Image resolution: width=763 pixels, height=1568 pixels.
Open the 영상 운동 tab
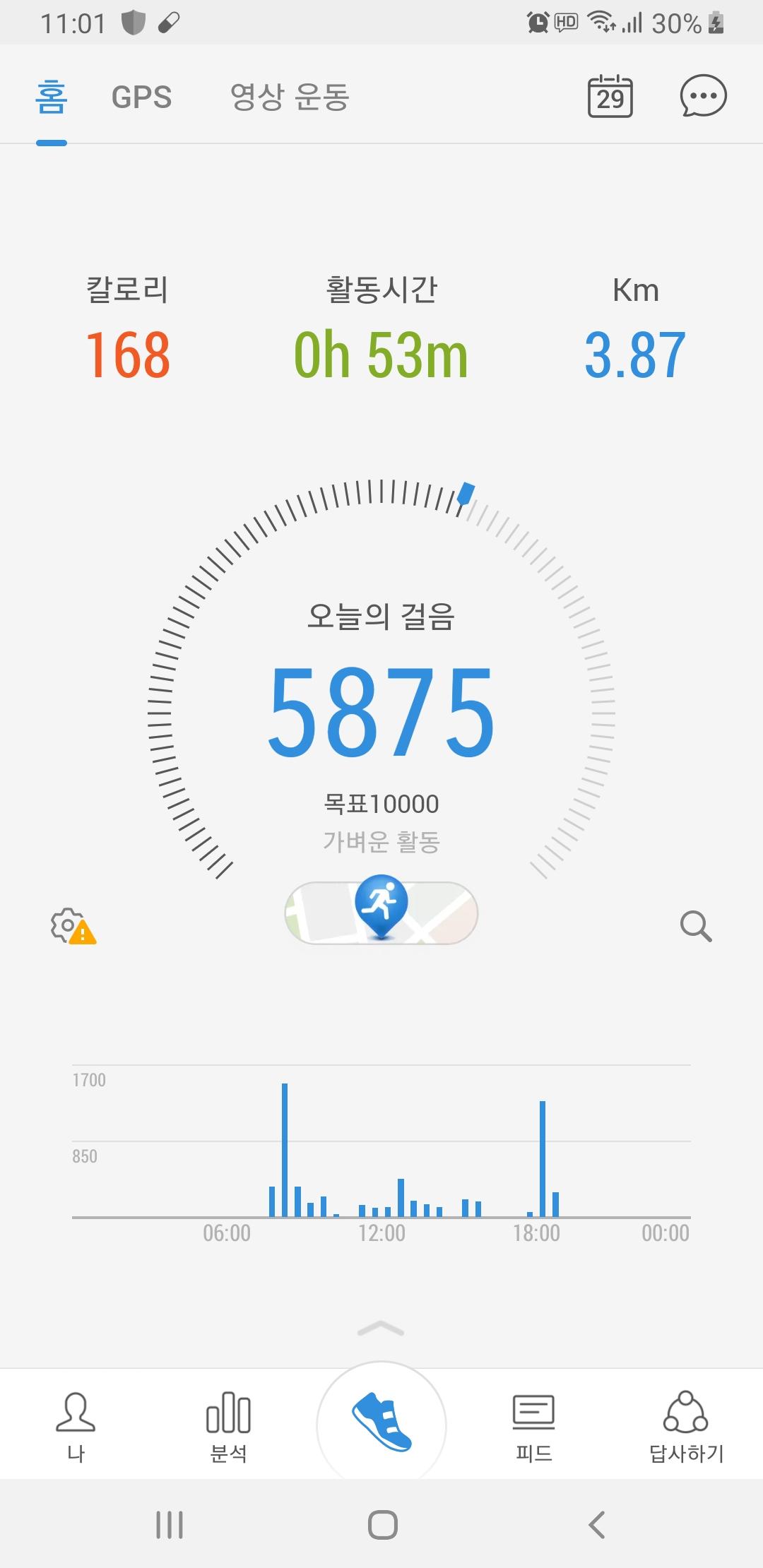point(290,97)
